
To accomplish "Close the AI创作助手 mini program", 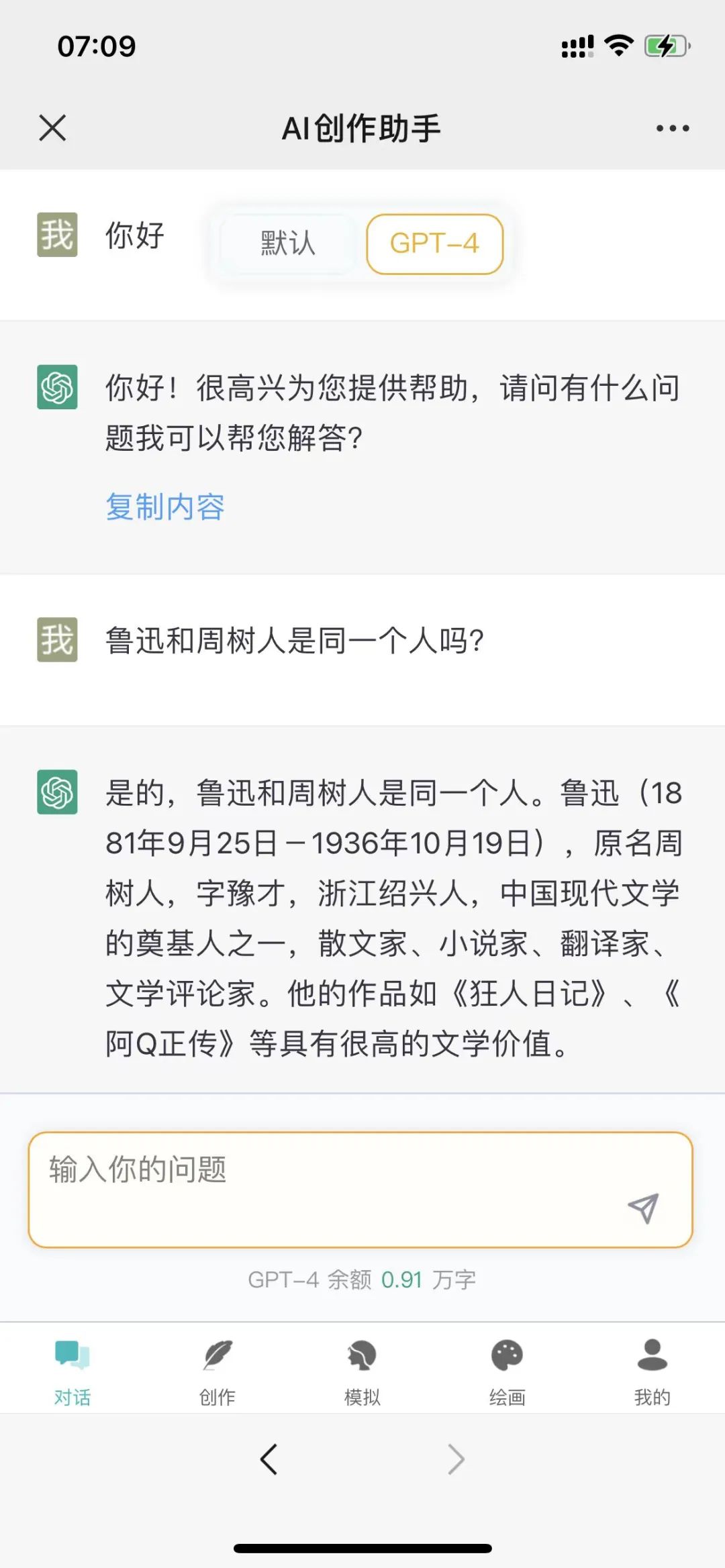I will coord(52,127).
